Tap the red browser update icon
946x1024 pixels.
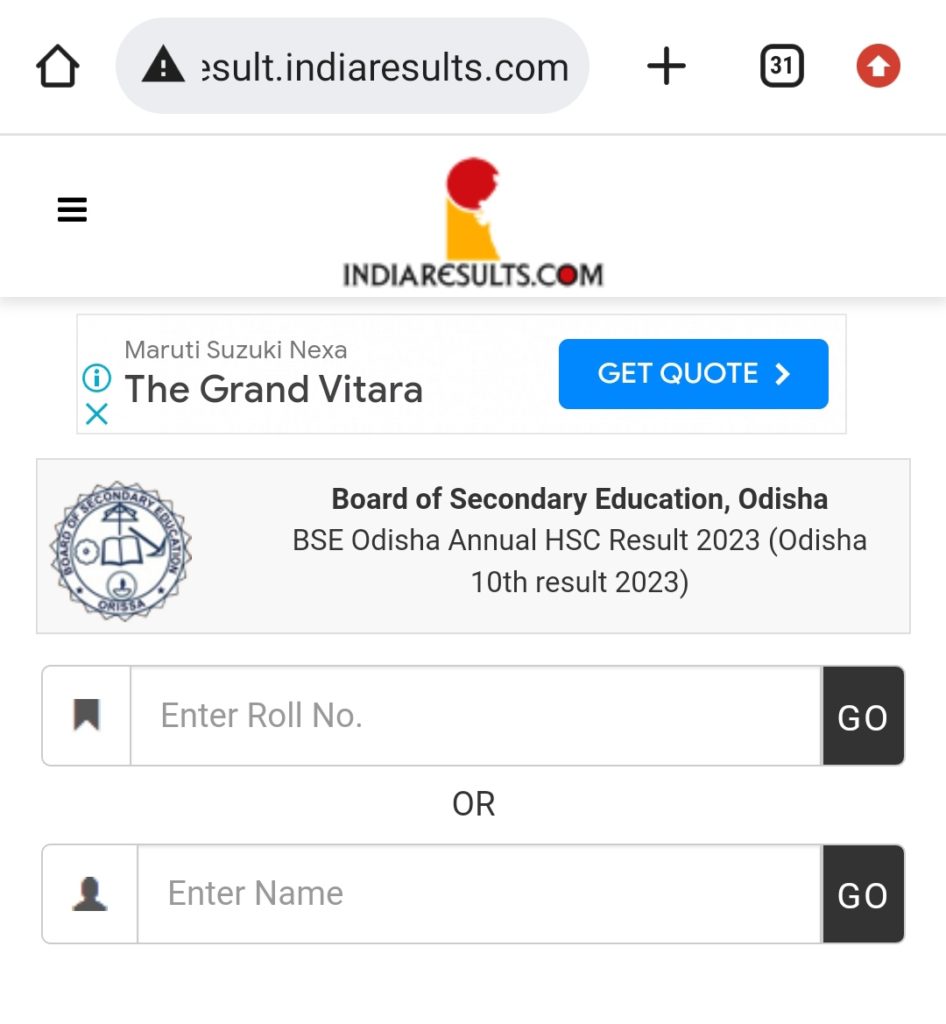coord(878,67)
